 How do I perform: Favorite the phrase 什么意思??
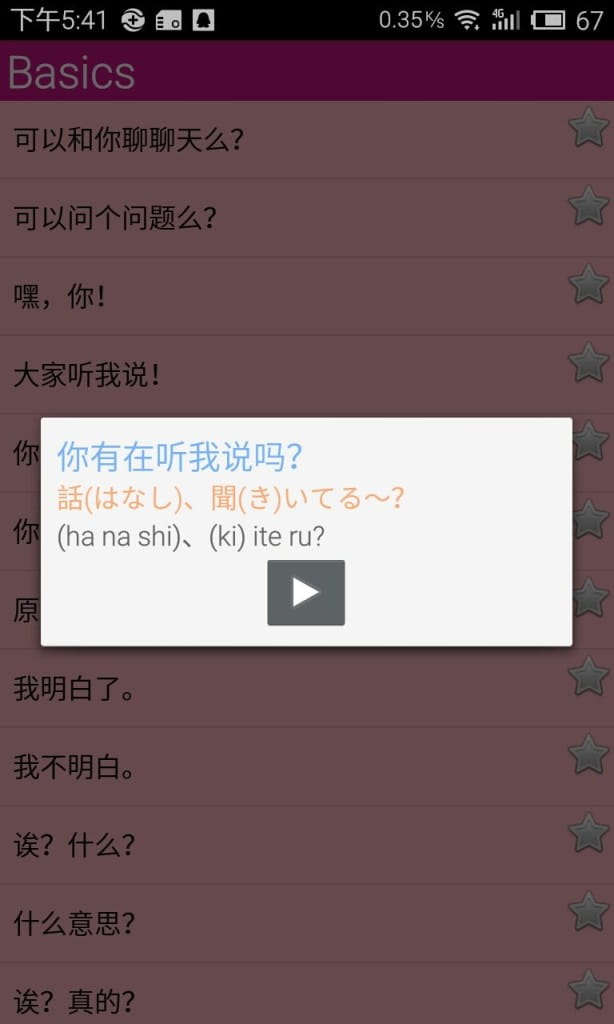coord(588,911)
